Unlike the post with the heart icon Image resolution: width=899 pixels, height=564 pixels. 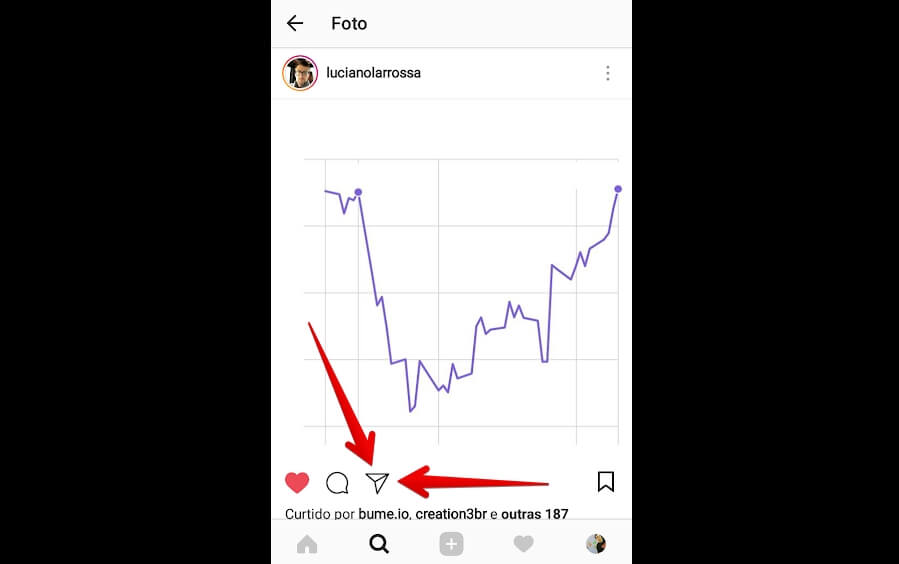297,483
